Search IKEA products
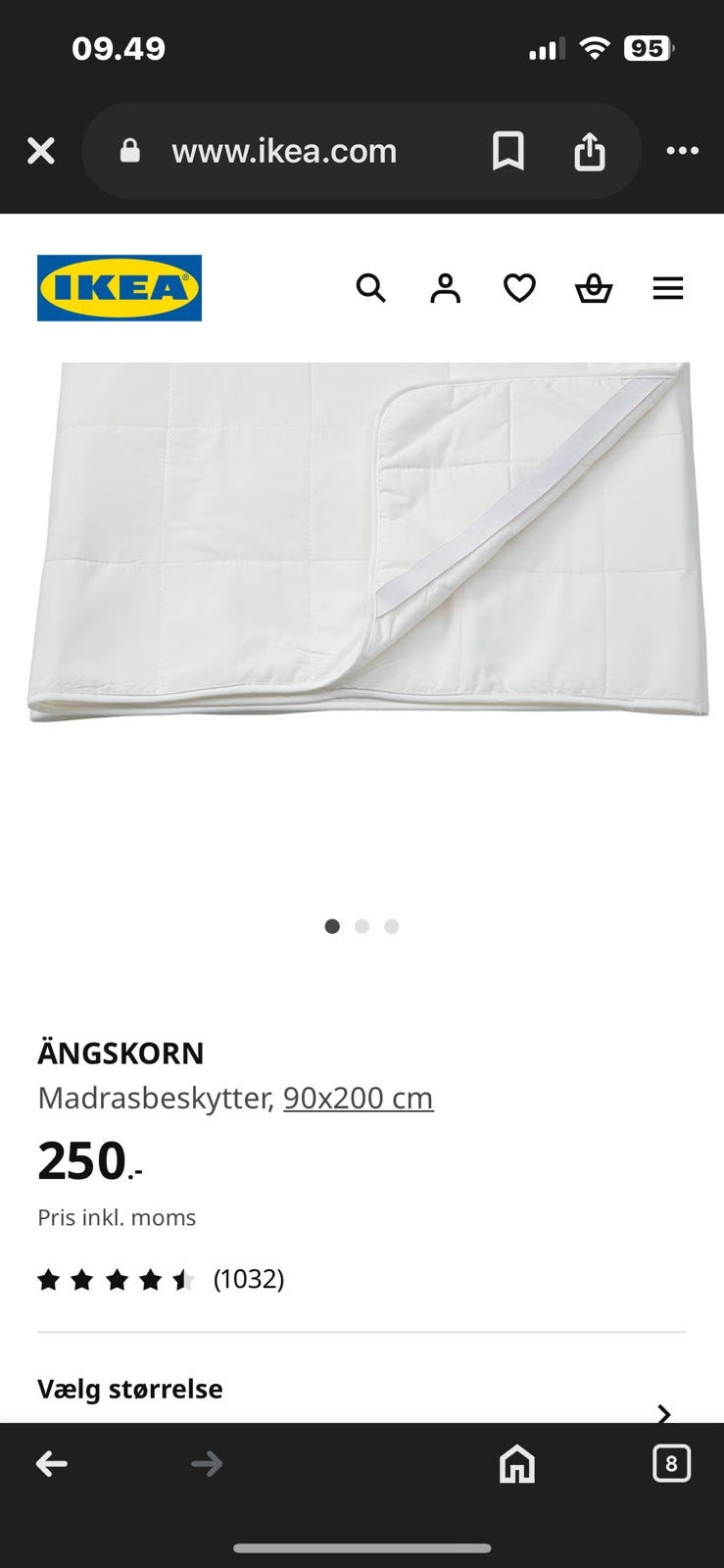Screen dimensions: 724x1568 pos(370,288)
